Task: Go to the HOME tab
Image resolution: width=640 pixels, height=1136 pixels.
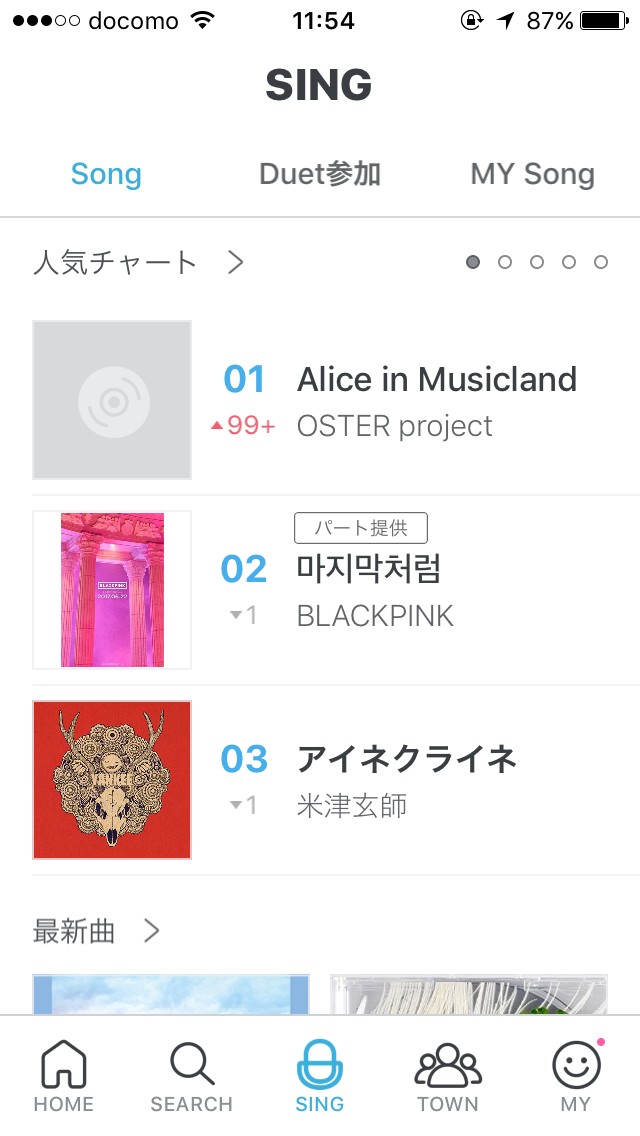Action: coord(64,1076)
